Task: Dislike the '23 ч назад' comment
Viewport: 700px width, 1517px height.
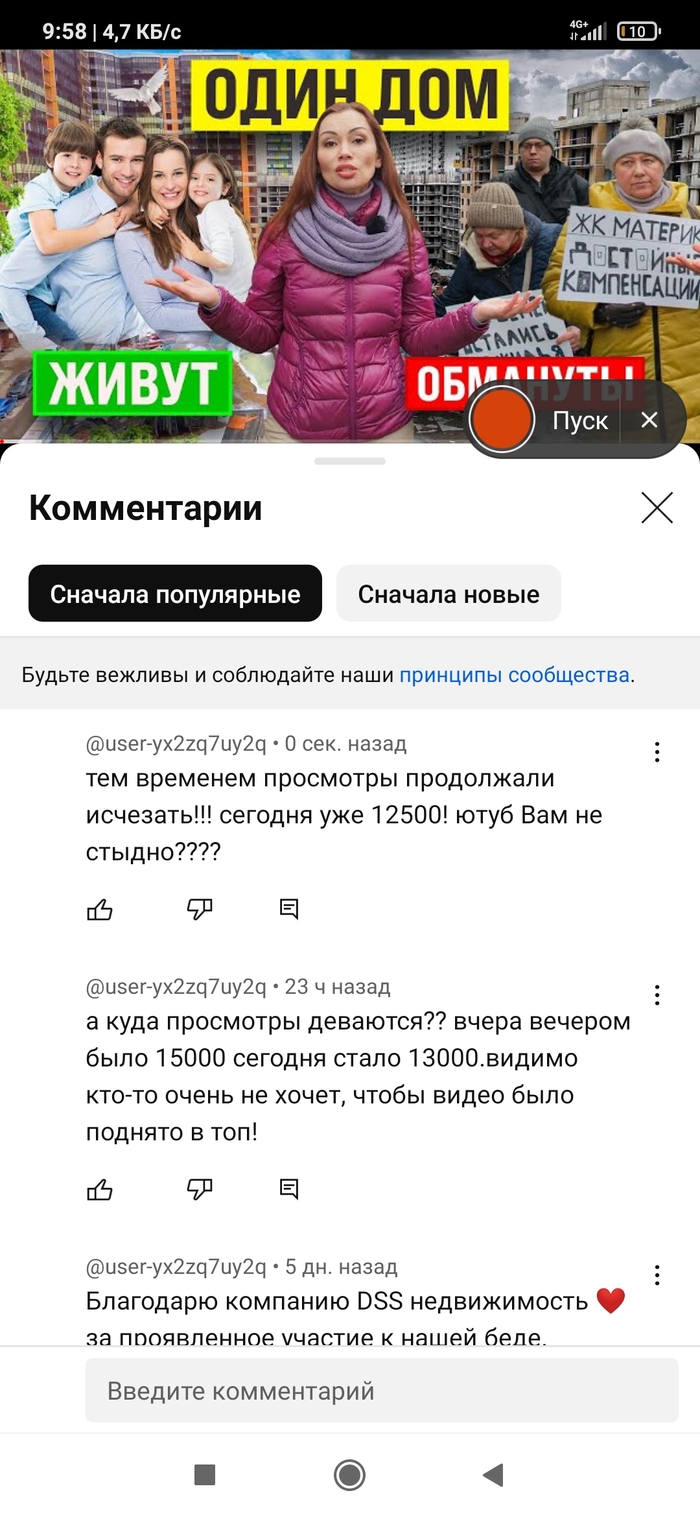Action: click(200, 1189)
